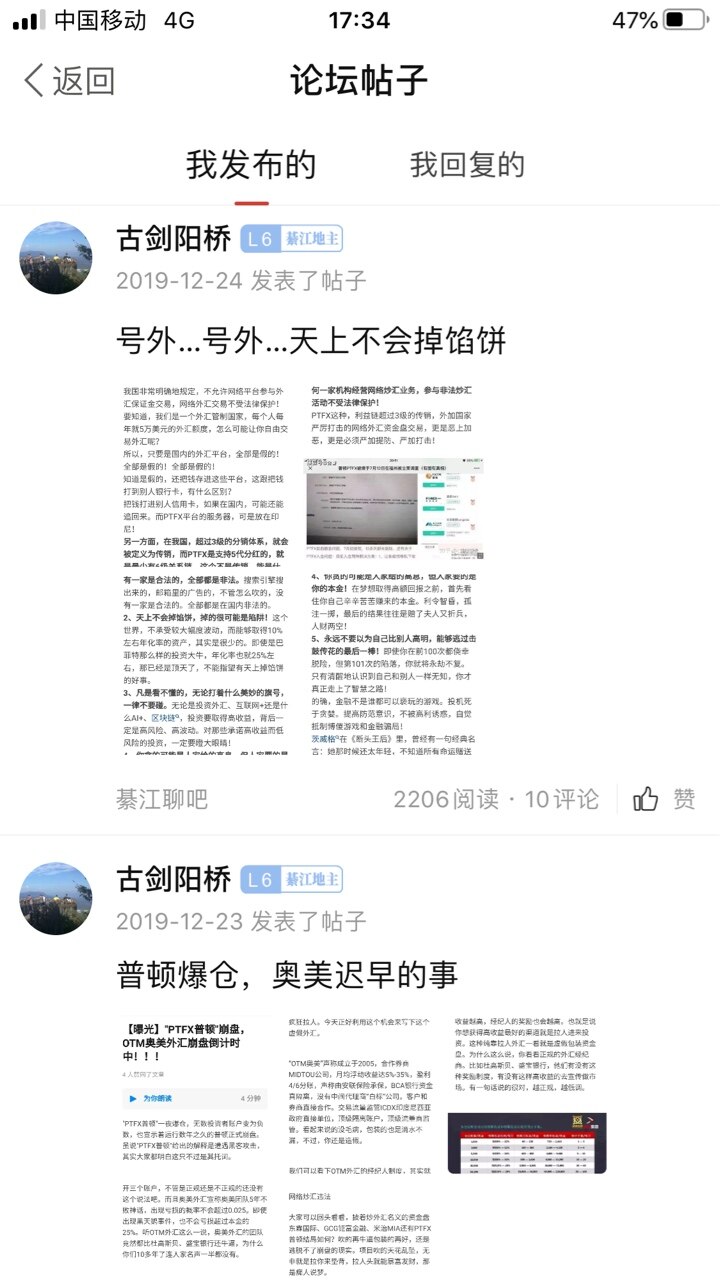Open the 綦江聊吧 forum link
This screenshot has width=720, height=1280.
click(x=162, y=798)
